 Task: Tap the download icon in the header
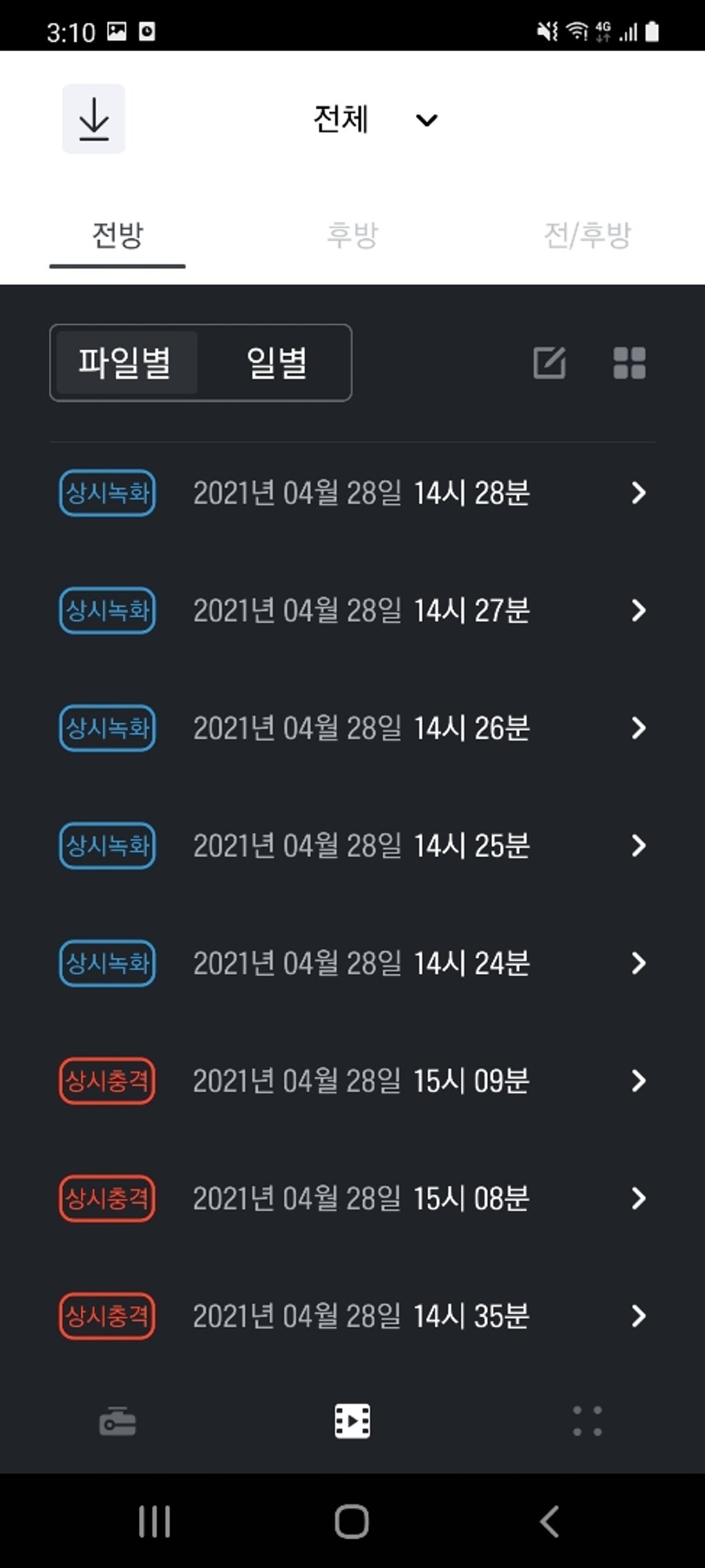(x=94, y=119)
